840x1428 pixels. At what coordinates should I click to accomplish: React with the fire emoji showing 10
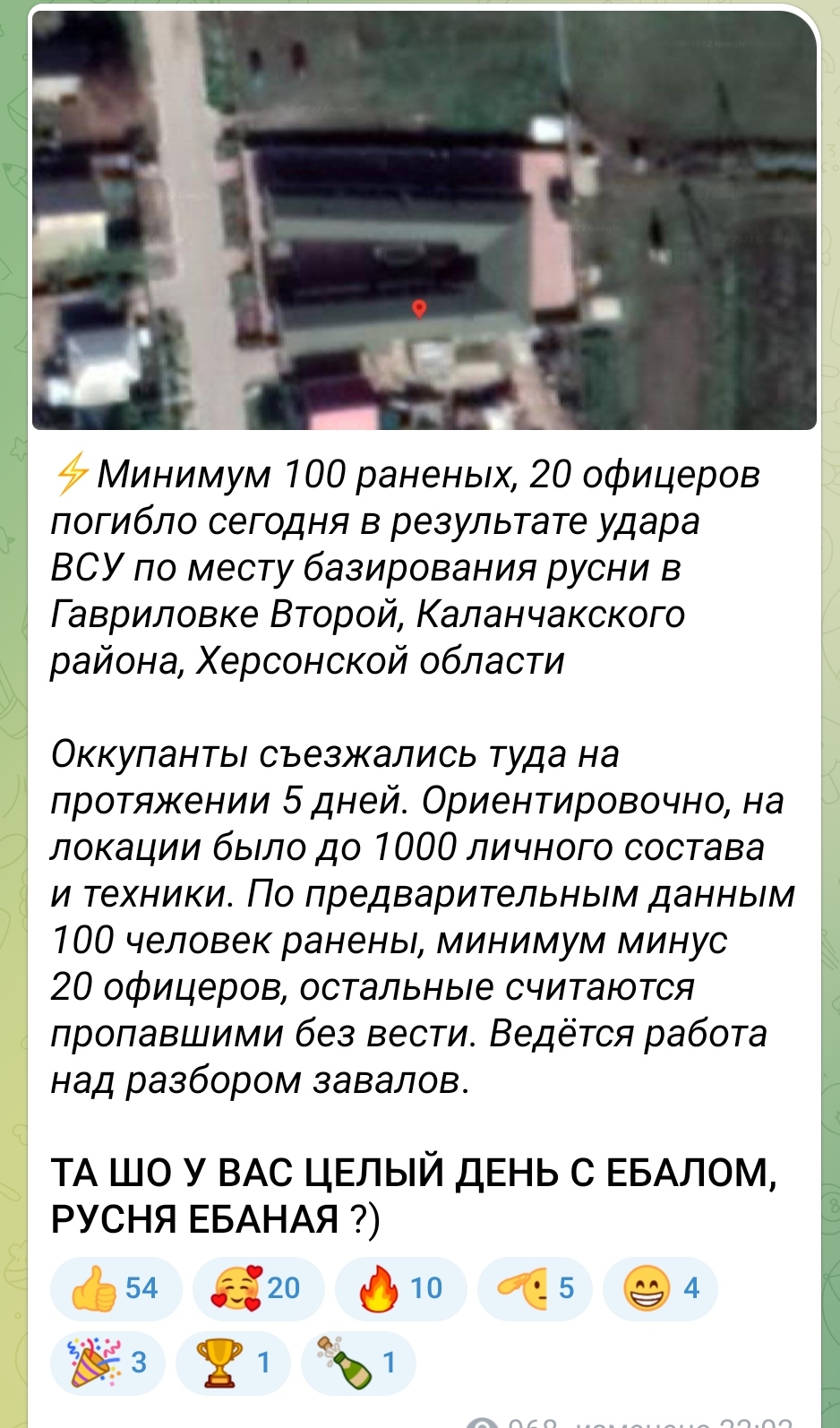coord(401,1288)
